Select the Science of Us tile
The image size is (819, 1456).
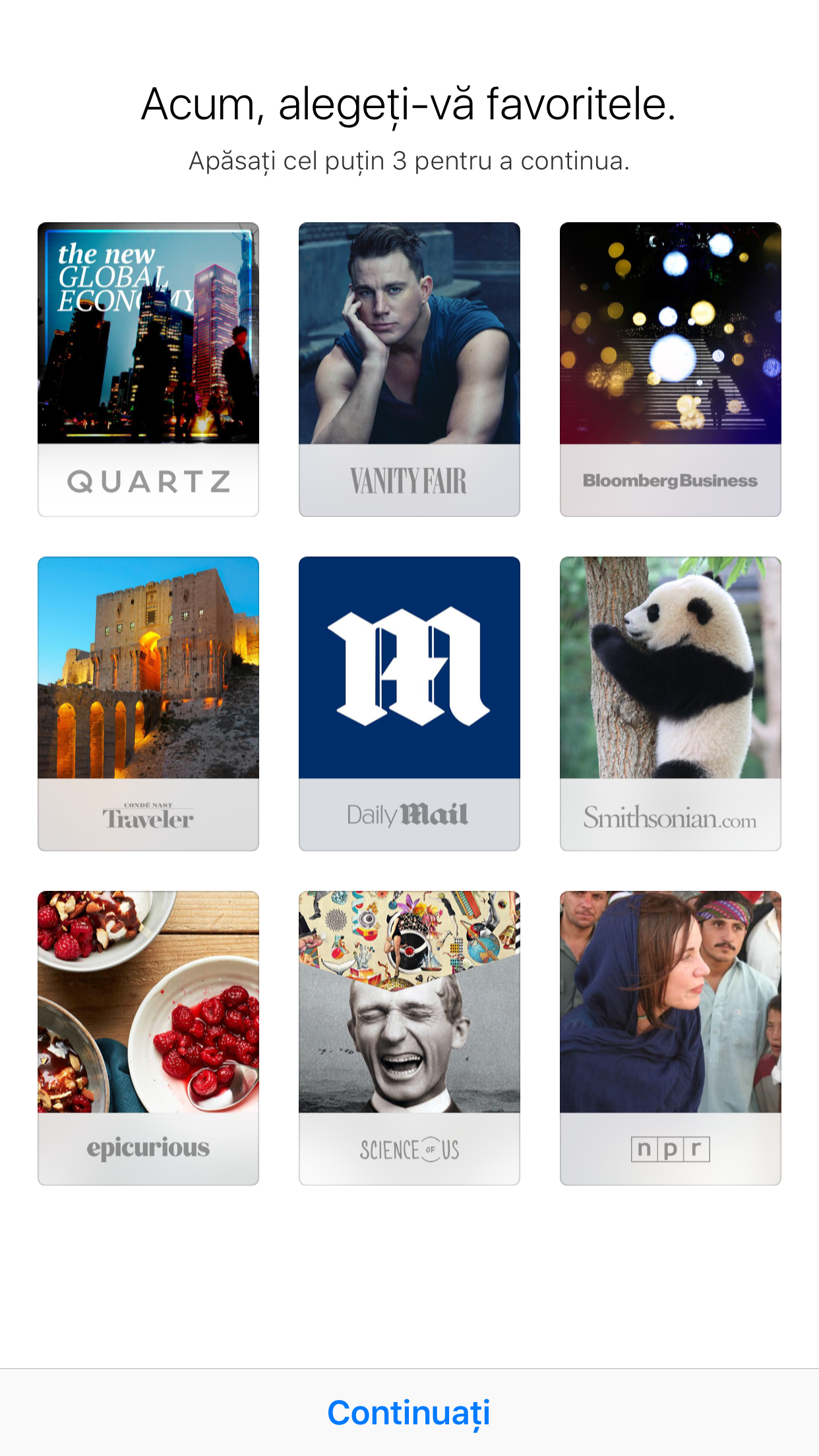coord(409,1038)
